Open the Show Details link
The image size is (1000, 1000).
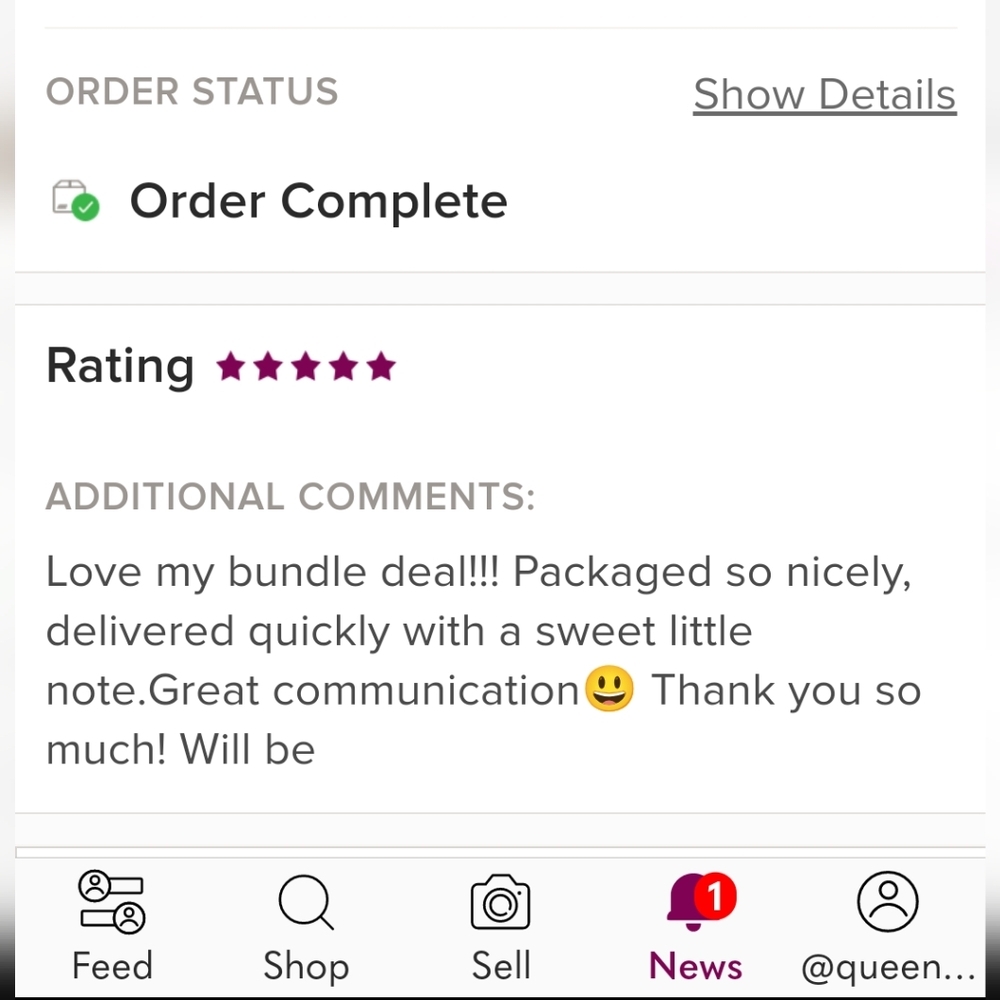coord(824,95)
